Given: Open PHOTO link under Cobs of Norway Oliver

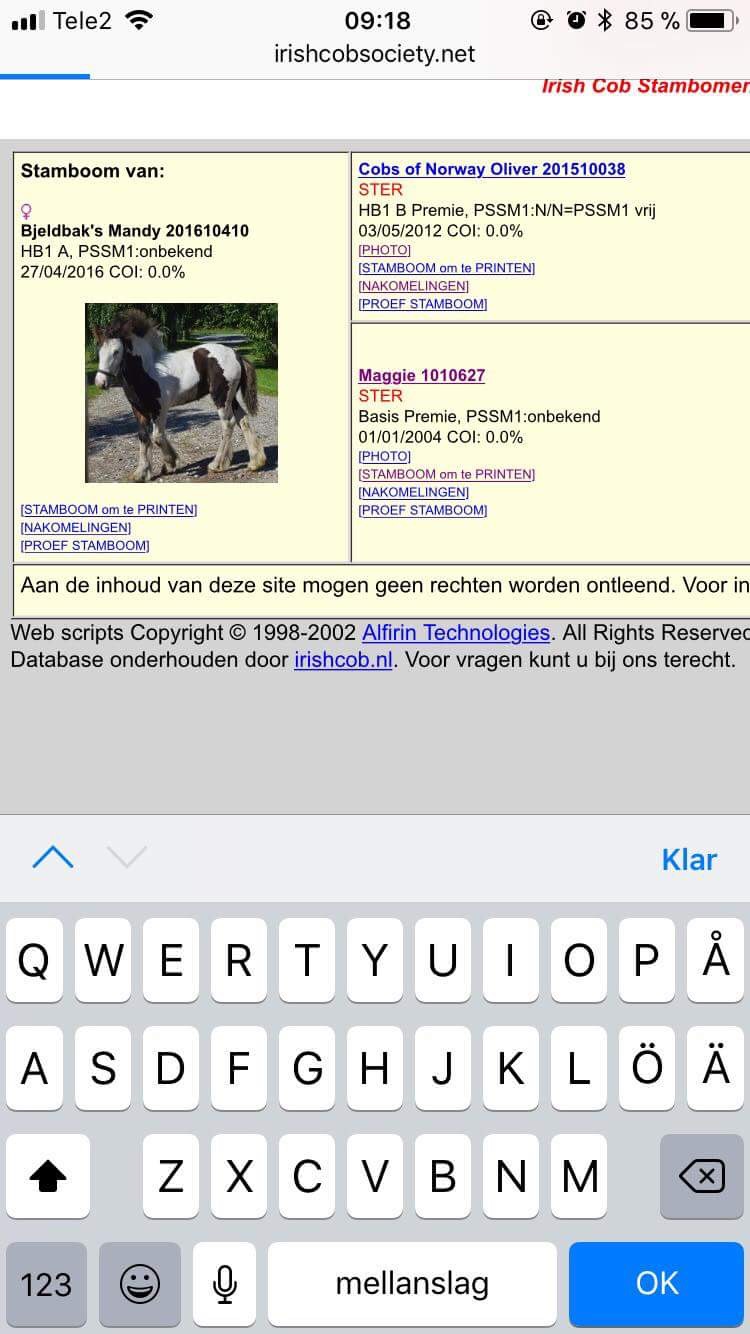Looking at the screenshot, I should pyautogui.click(x=384, y=250).
